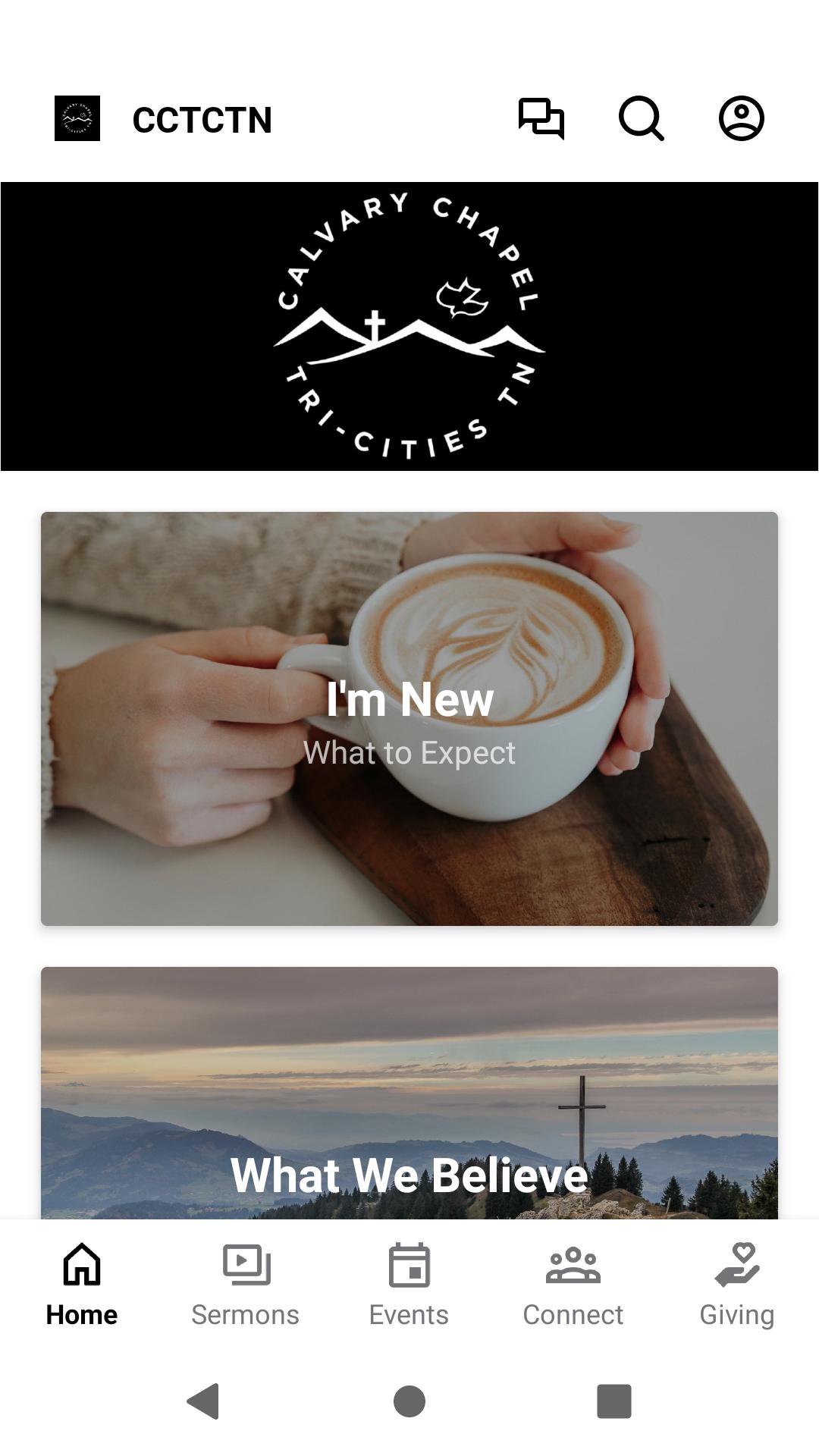Open the messages chat icon
Image resolution: width=819 pixels, height=1456 pixels.
pos(541,119)
